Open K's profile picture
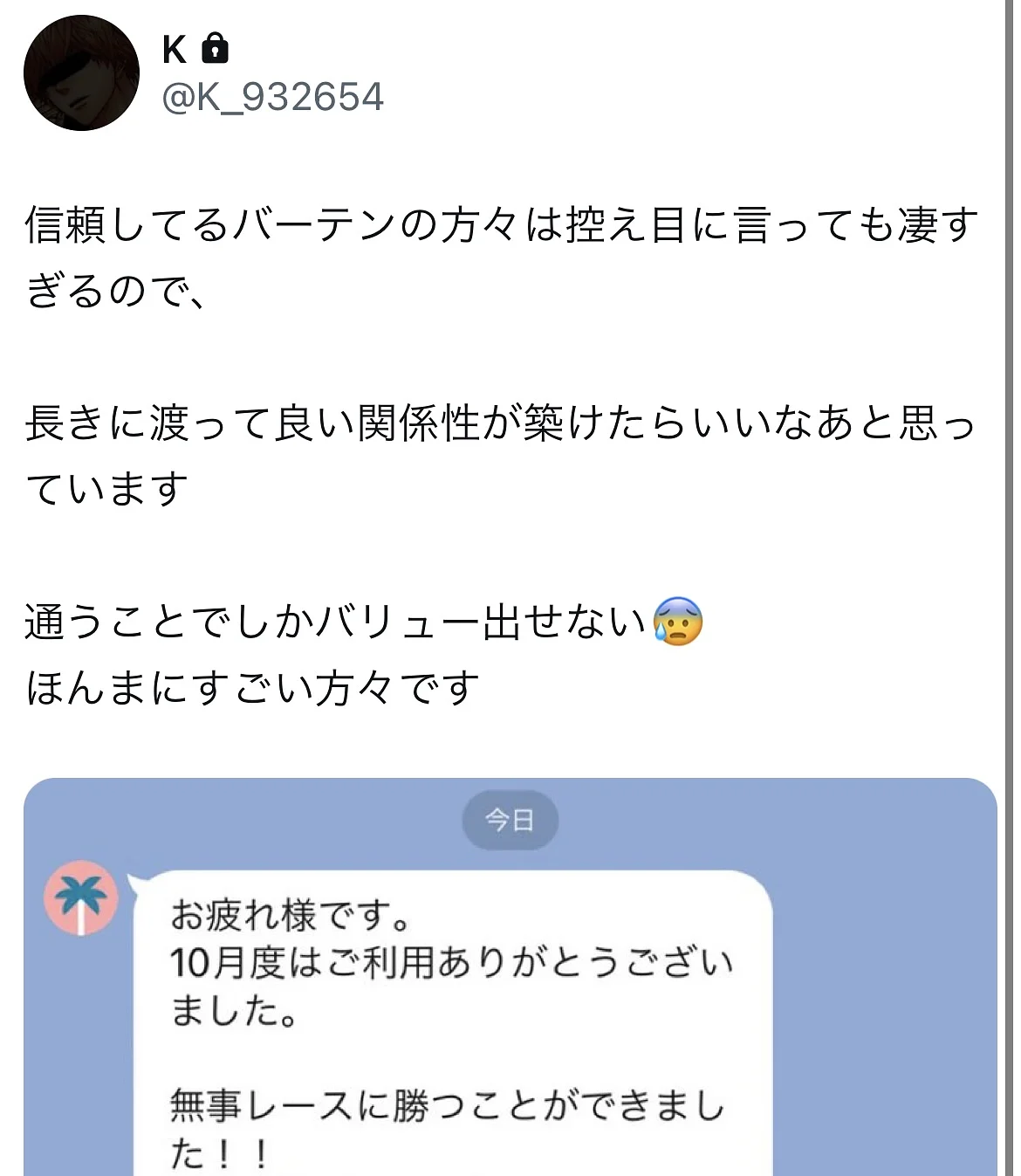1021x1176 pixels. click(81, 73)
